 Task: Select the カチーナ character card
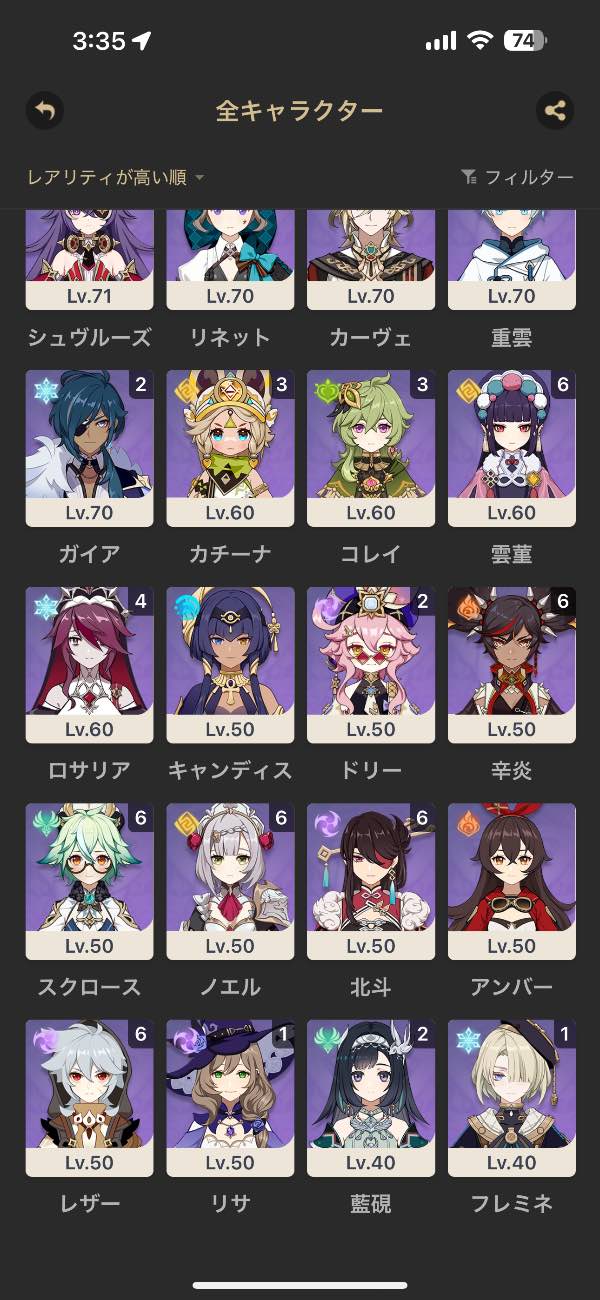230,448
